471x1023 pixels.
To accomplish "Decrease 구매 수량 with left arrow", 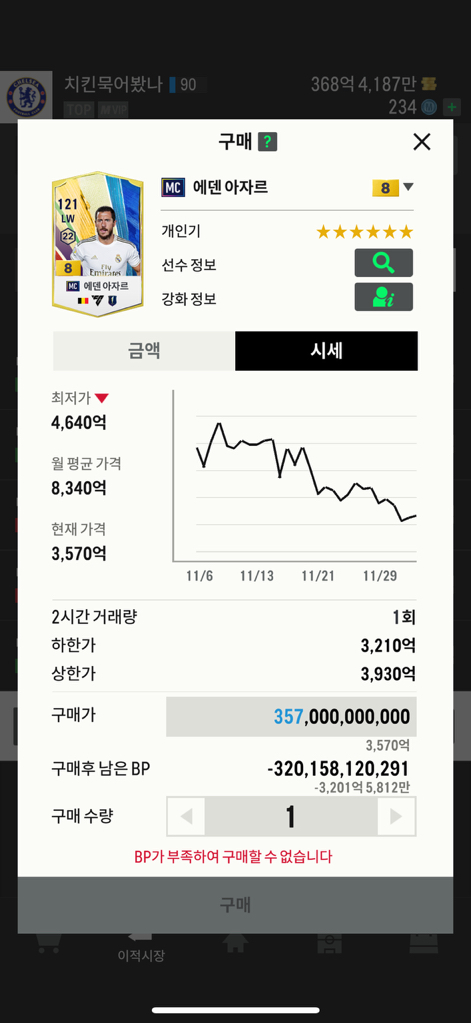I will (x=186, y=816).
